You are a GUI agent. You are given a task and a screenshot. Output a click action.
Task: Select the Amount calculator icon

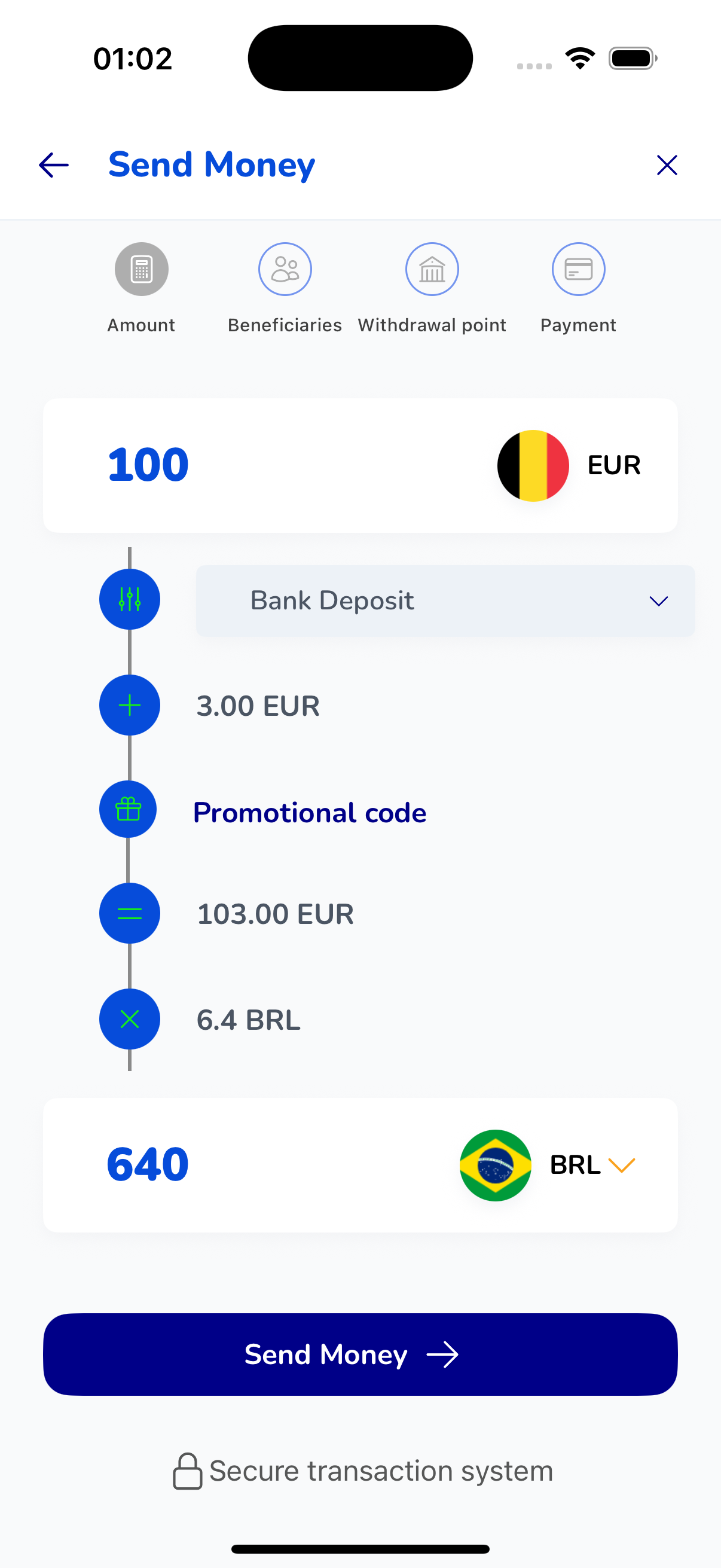[141, 269]
